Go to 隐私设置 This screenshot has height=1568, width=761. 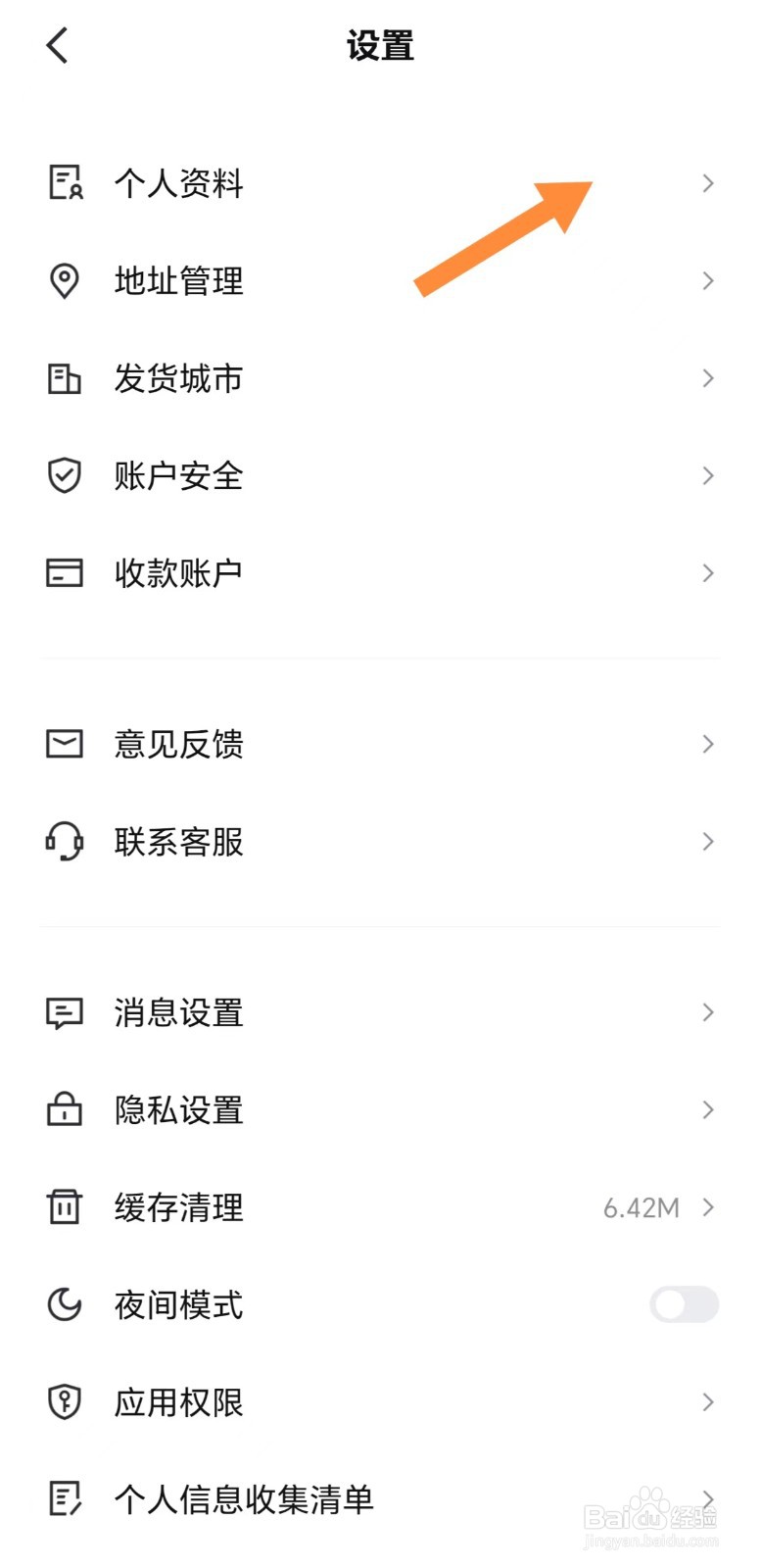(x=179, y=1110)
